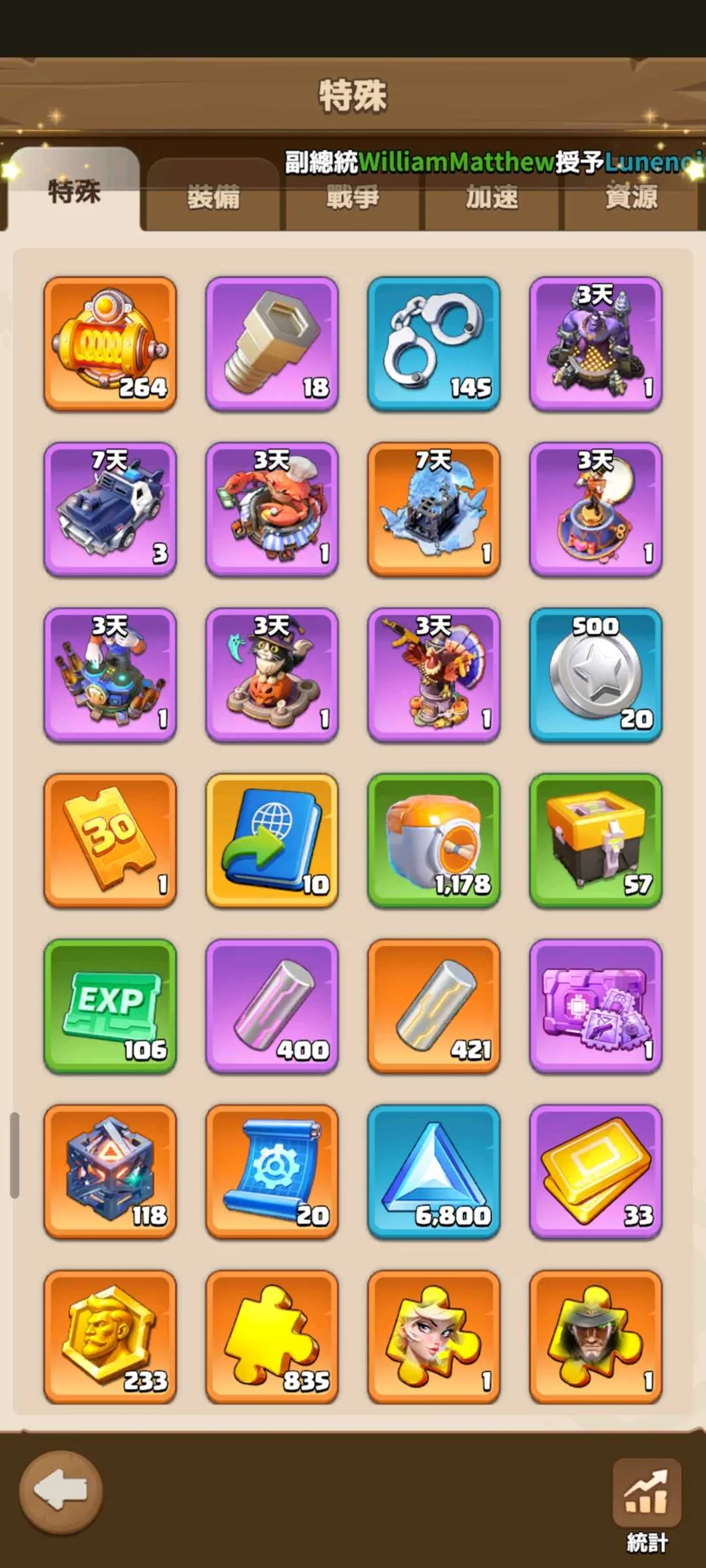Image resolution: width=706 pixels, height=1568 pixels.
Task: Choose the 30 gold ticket item
Action: pyautogui.click(x=110, y=840)
